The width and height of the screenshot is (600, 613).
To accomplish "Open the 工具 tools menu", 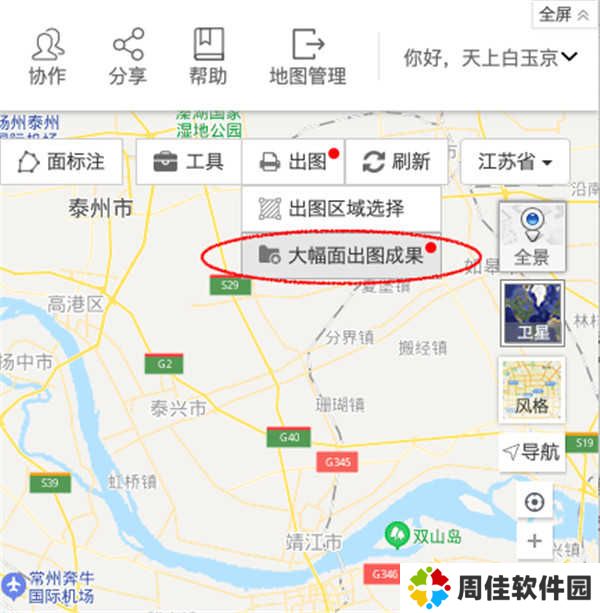I will [x=188, y=161].
